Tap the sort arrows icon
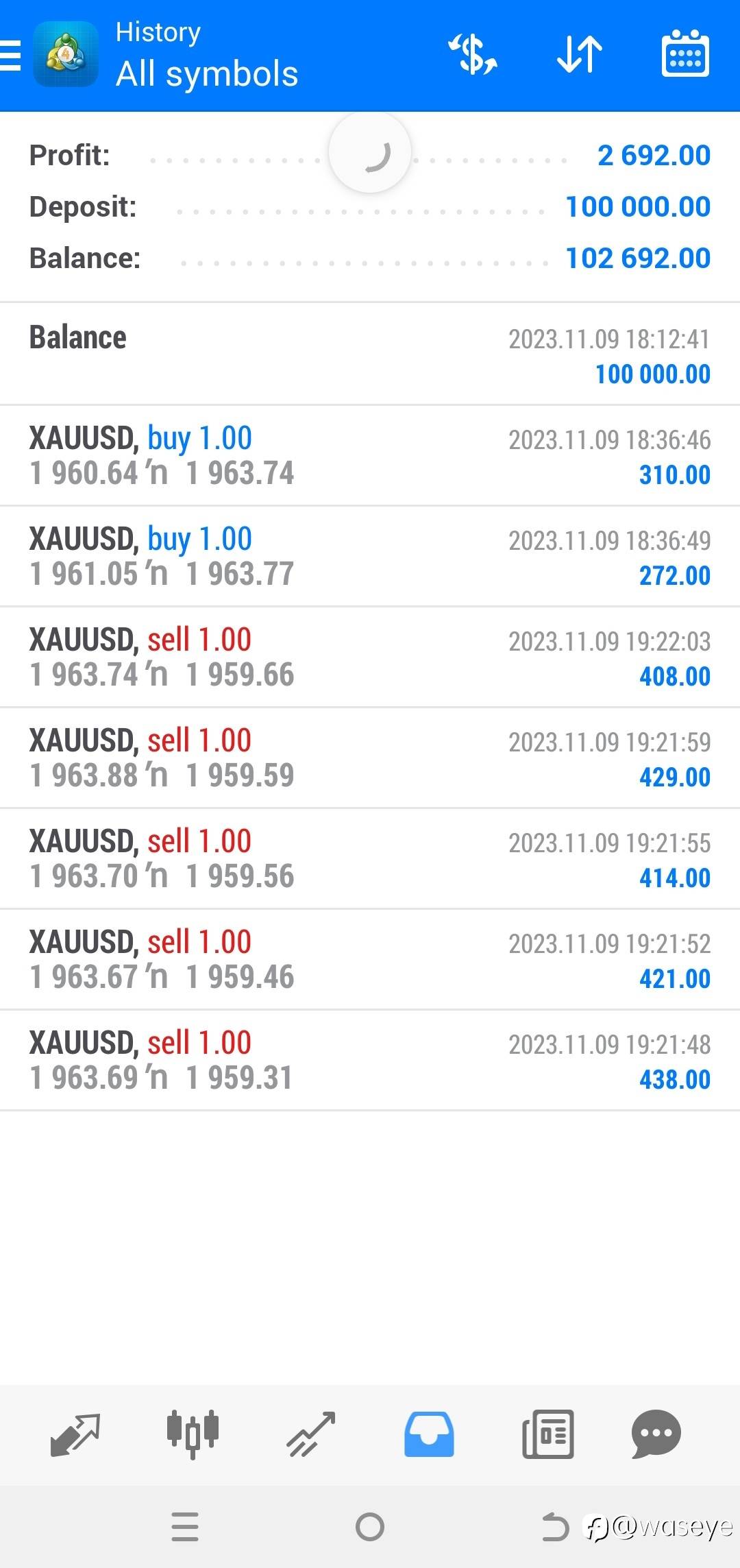740x1568 pixels. (x=580, y=54)
